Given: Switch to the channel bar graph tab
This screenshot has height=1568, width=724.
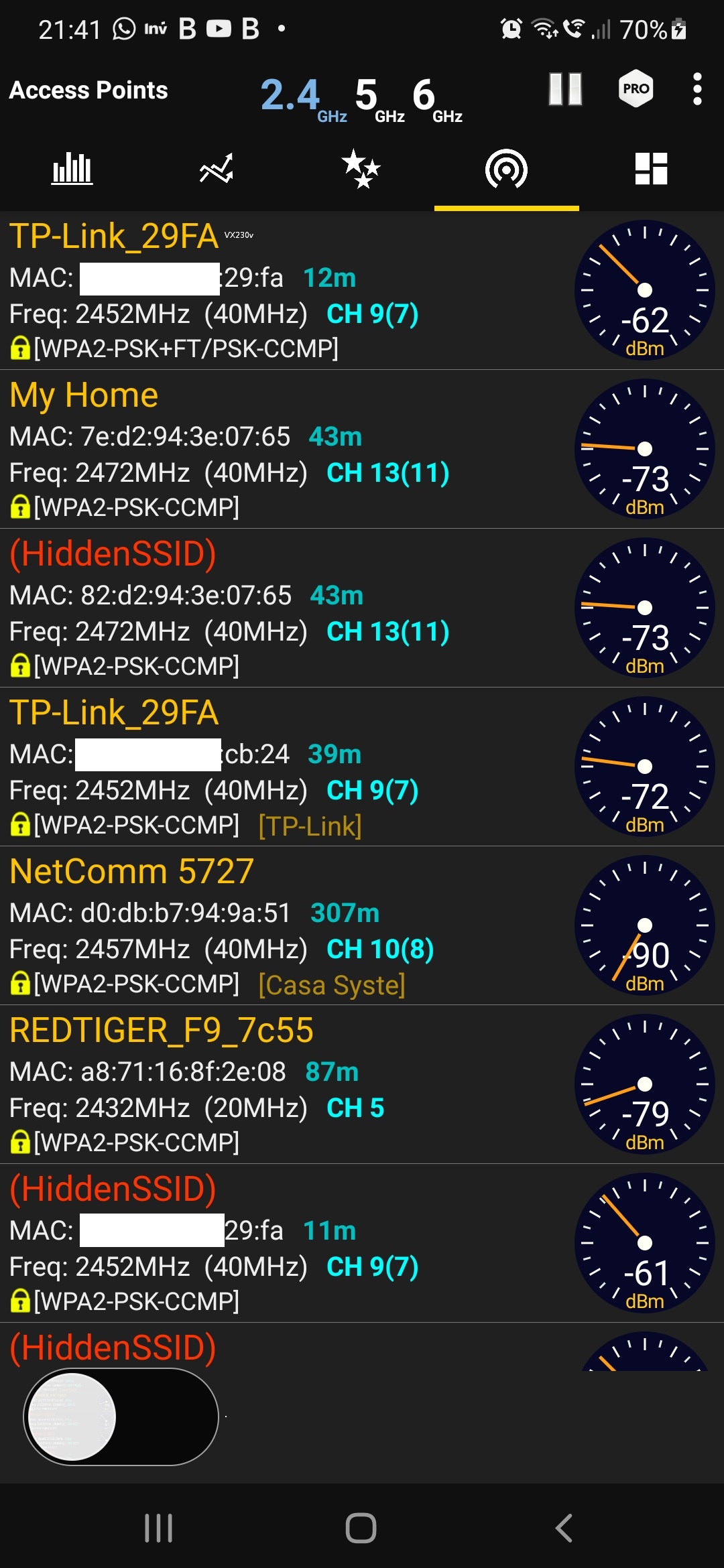Looking at the screenshot, I should click(x=72, y=169).
